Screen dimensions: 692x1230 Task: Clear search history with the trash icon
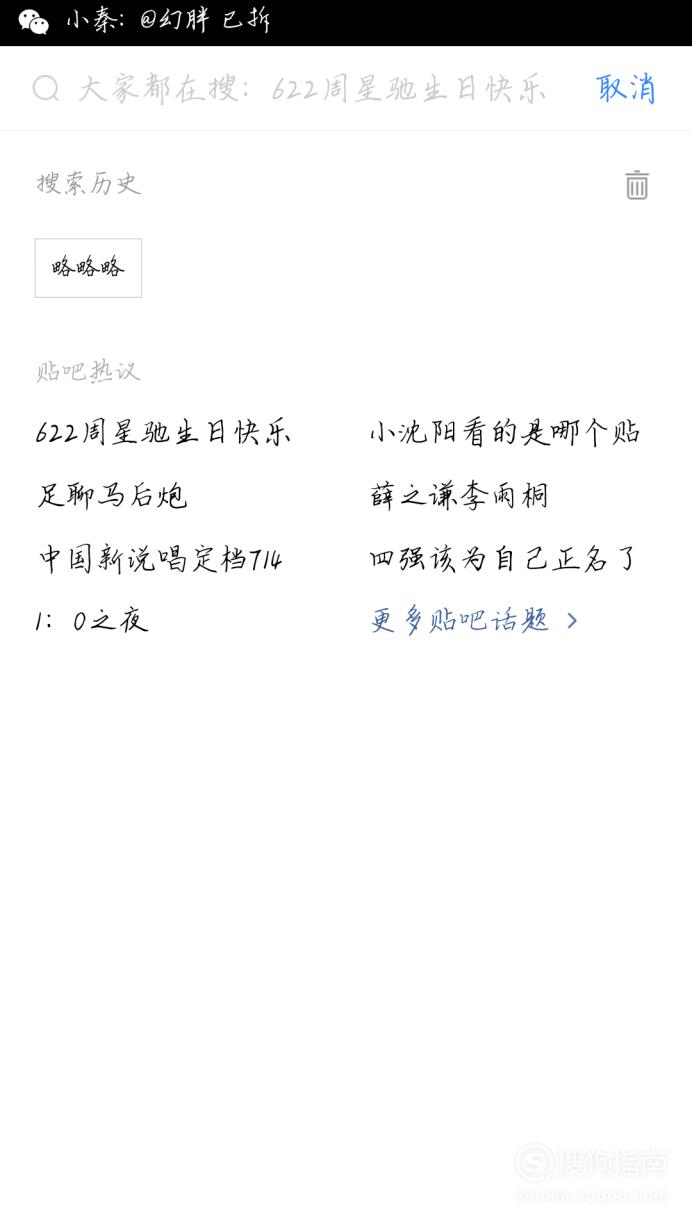(x=637, y=185)
